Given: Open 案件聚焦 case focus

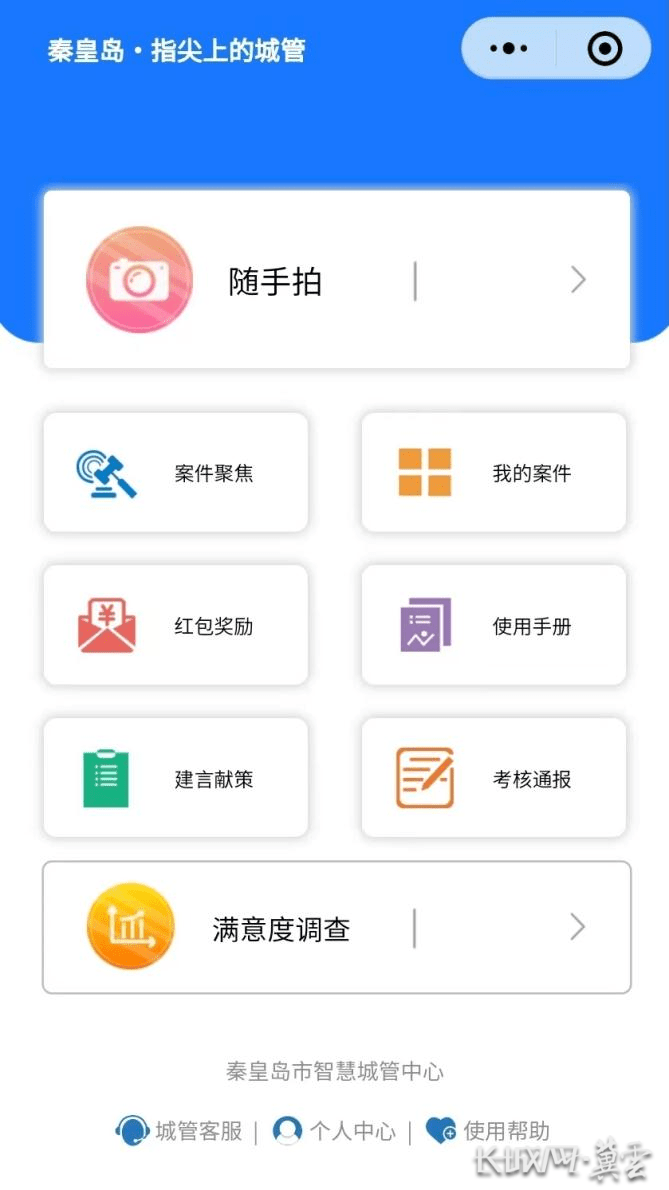Looking at the screenshot, I should (176, 473).
